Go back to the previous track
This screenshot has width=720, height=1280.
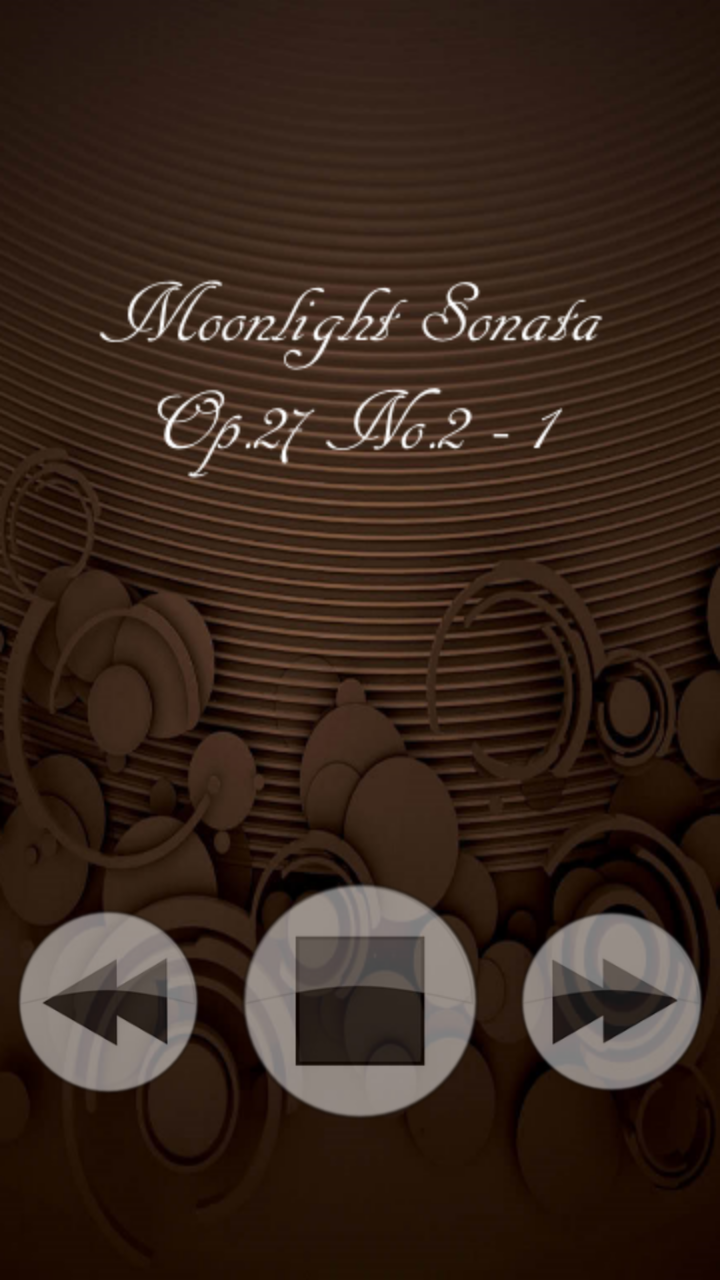pos(108,1000)
